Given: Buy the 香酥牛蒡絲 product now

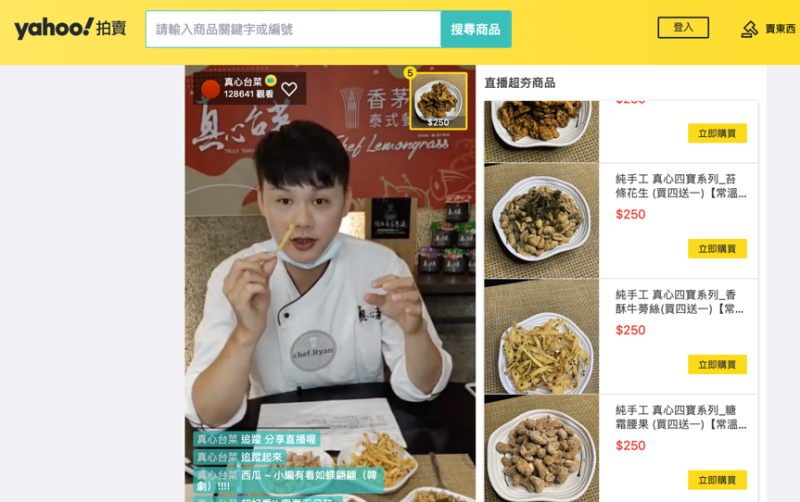Looking at the screenshot, I should [x=717, y=365].
